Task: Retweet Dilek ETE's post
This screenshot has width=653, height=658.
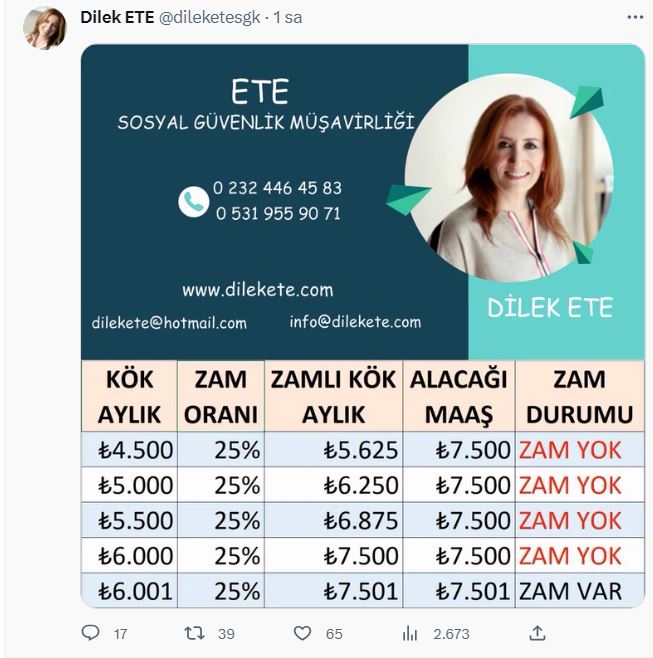Action: click(x=197, y=633)
